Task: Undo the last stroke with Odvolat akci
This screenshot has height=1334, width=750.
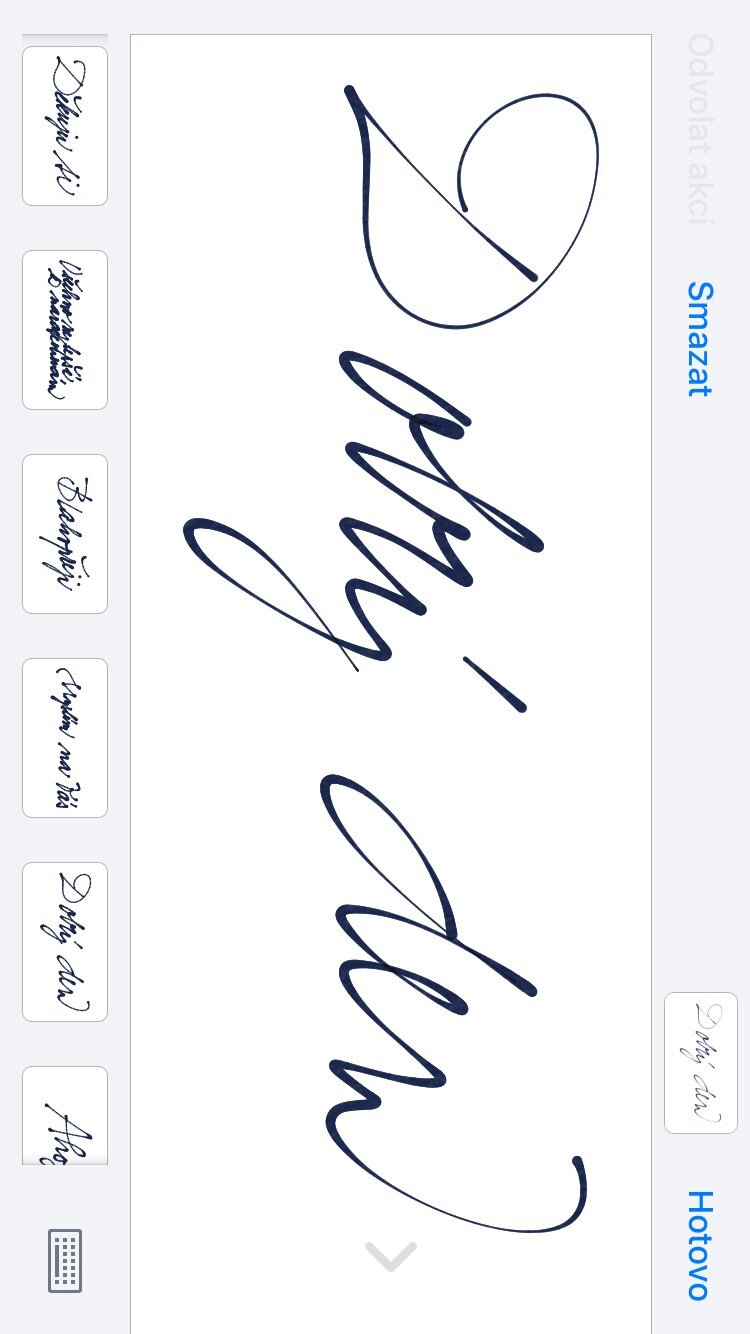Action: pos(699,128)
